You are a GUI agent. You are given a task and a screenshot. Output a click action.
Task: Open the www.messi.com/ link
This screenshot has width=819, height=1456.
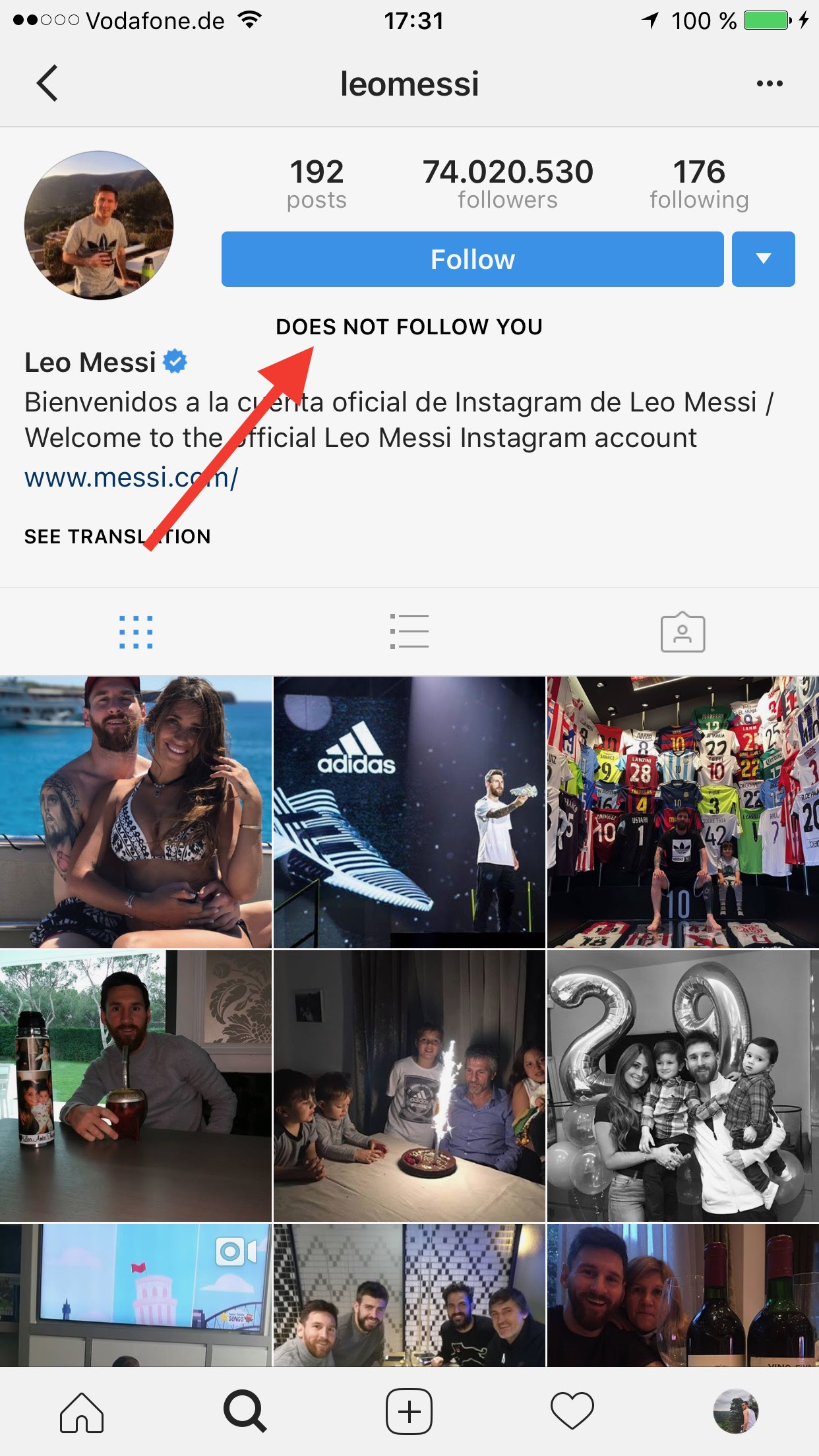point(131,477)
